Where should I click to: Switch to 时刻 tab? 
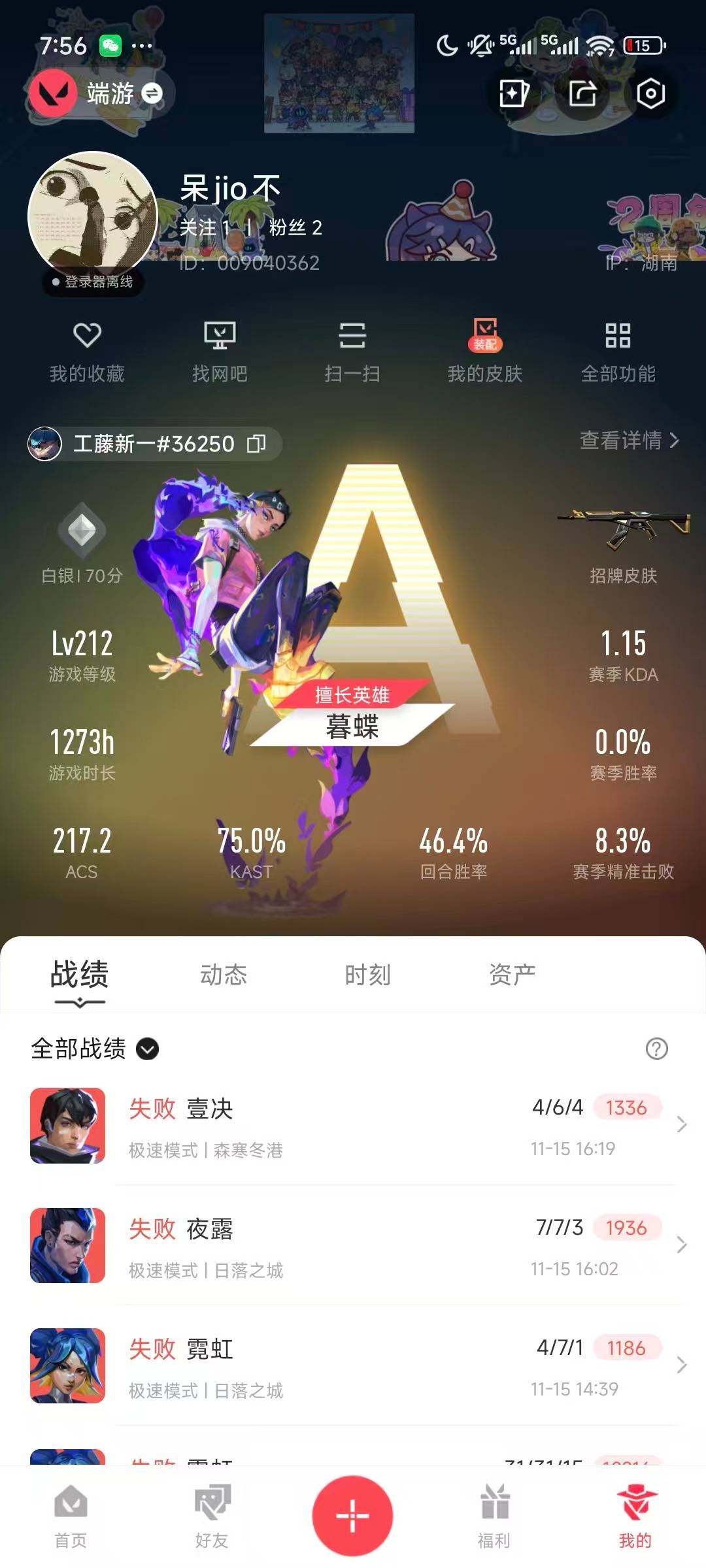(367, 975)
